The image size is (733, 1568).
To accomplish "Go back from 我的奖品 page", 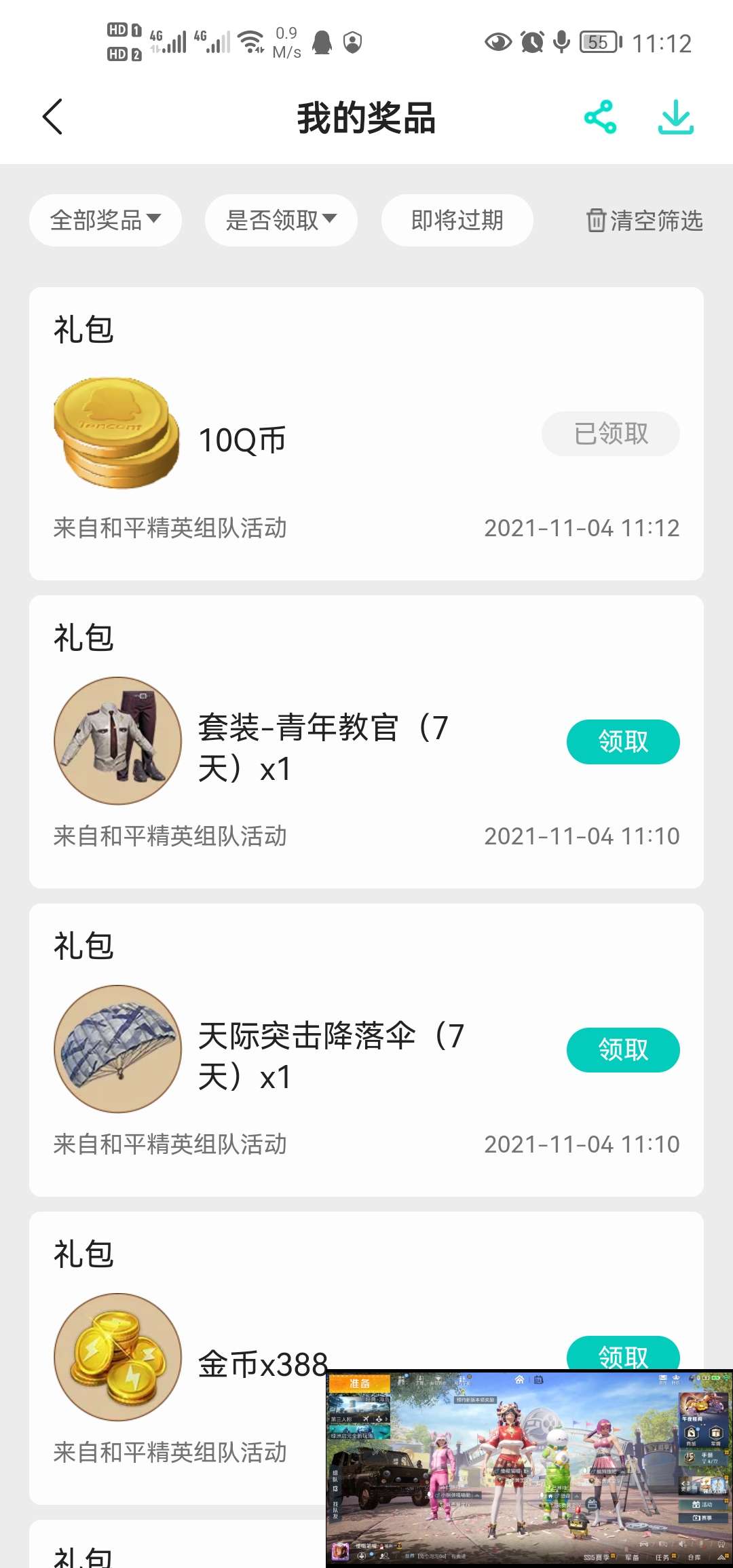I will coord(53,117).
